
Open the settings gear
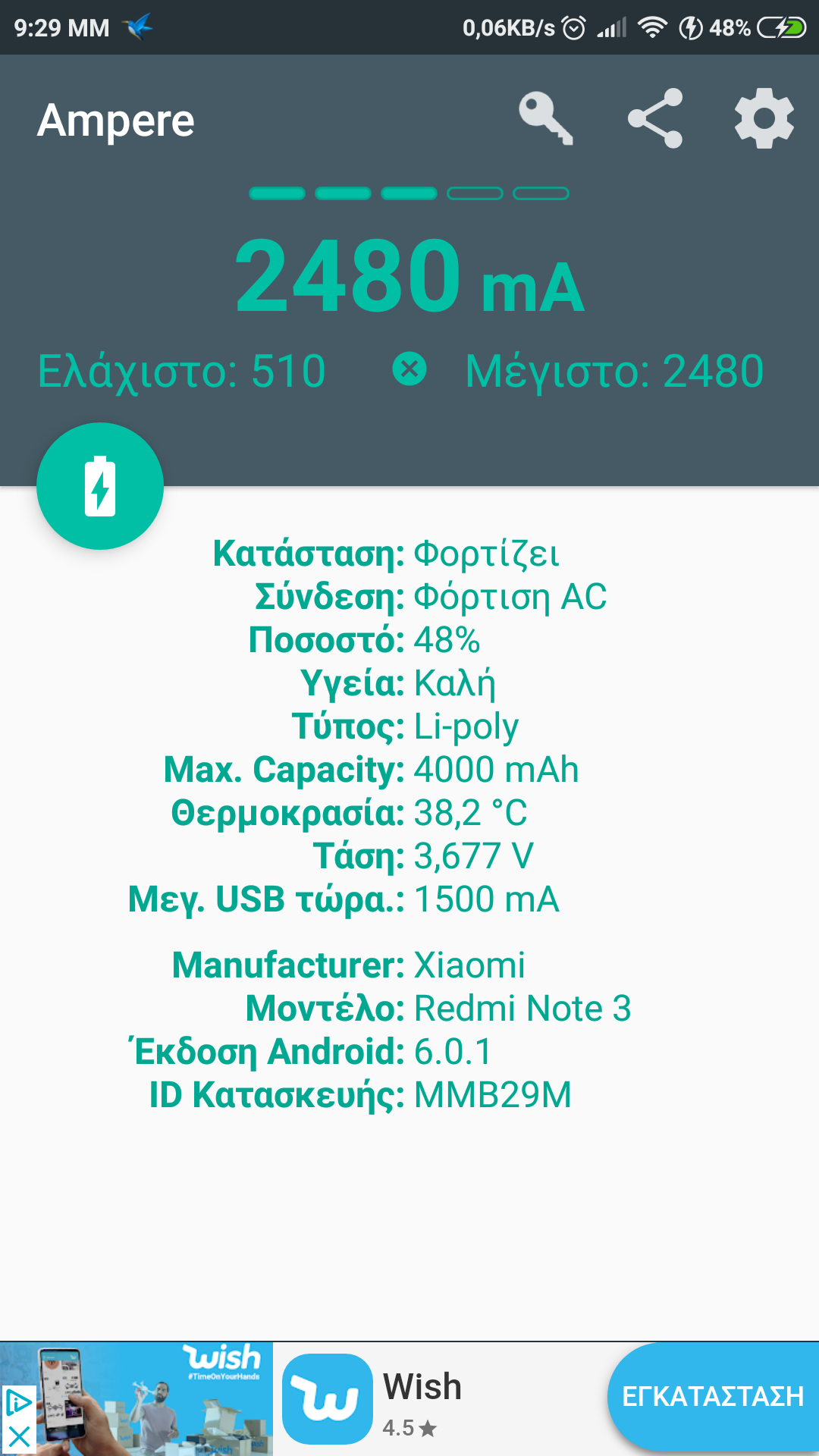[x=764, y=119]
